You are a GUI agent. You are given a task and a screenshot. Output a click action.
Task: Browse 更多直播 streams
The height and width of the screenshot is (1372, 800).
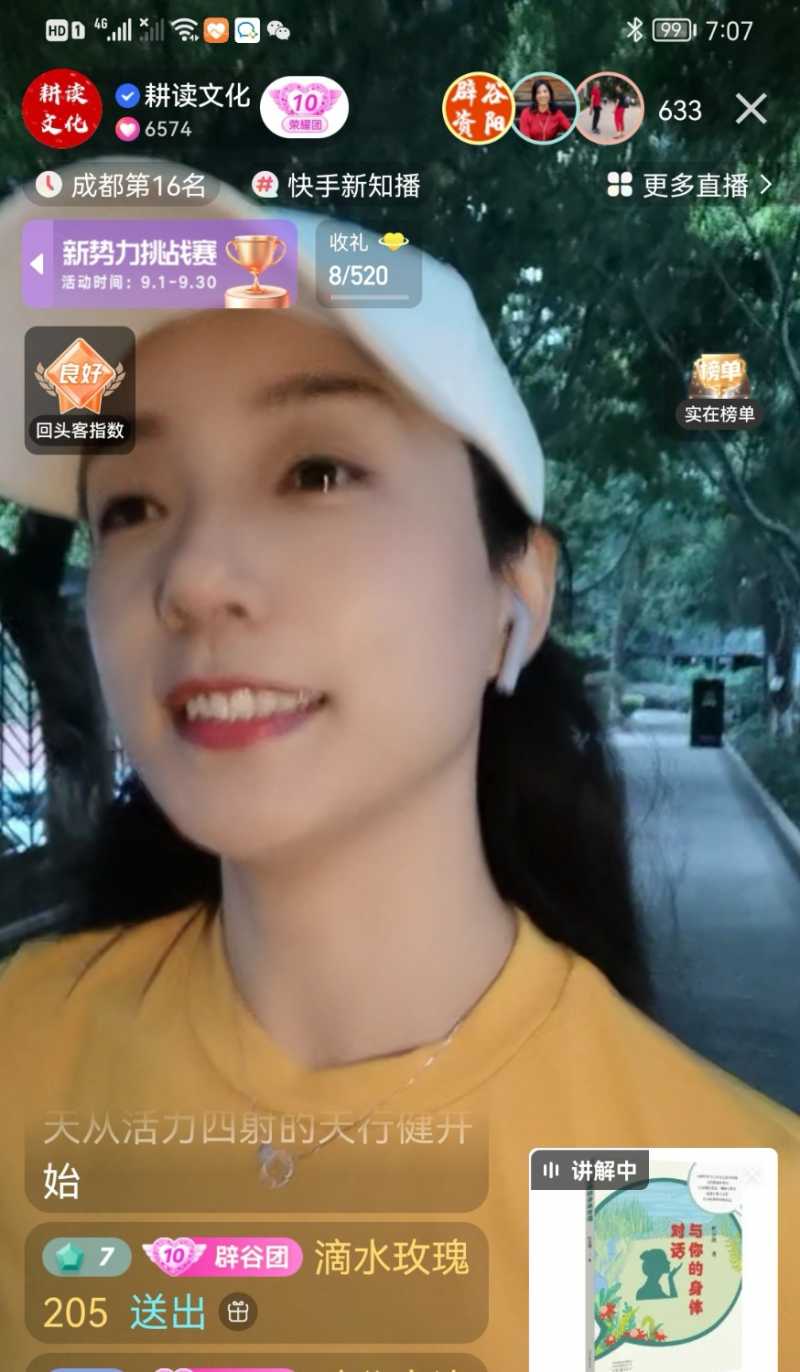(690, 185)
